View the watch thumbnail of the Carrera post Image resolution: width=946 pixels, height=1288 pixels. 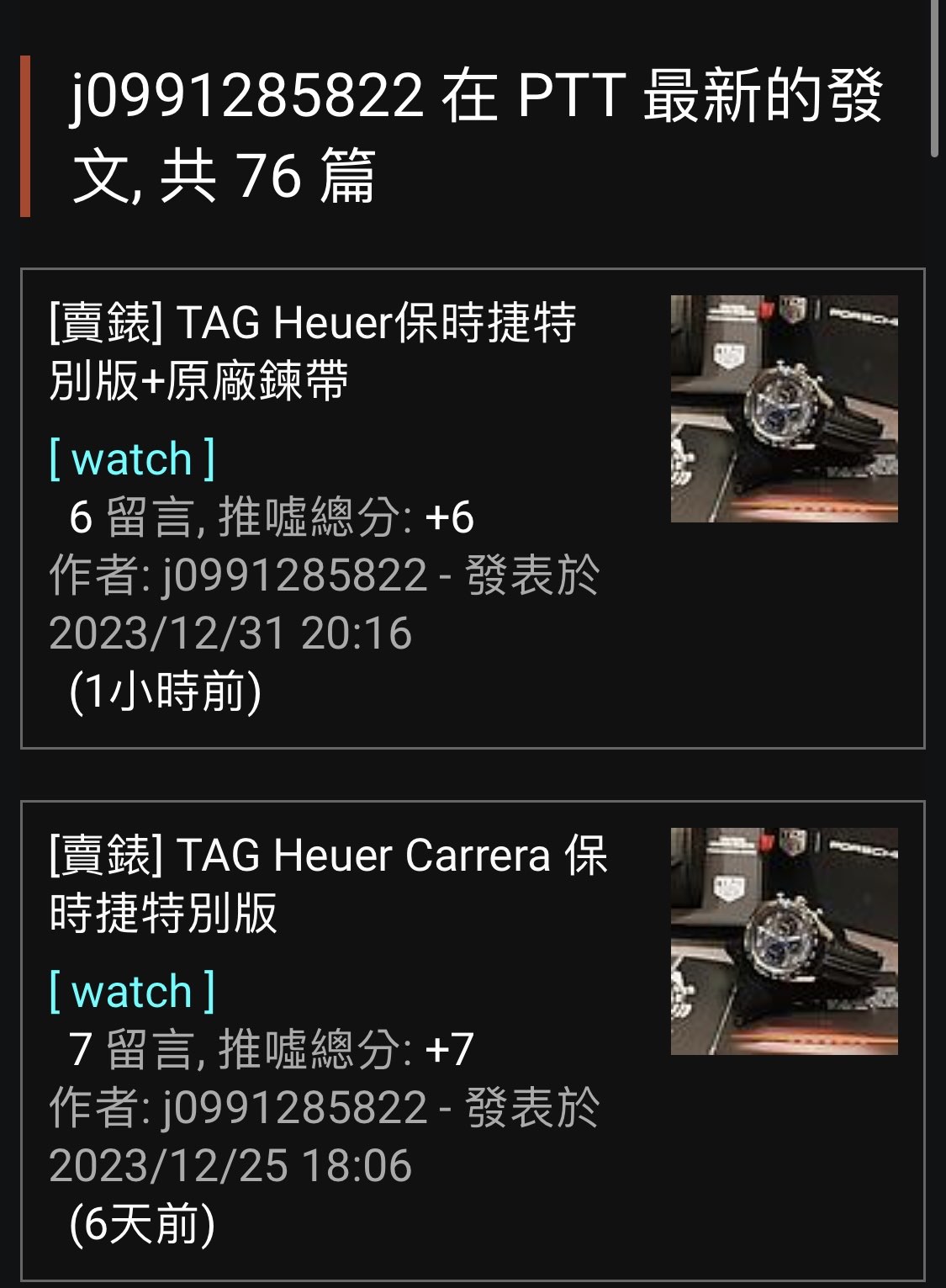(784, 941)
